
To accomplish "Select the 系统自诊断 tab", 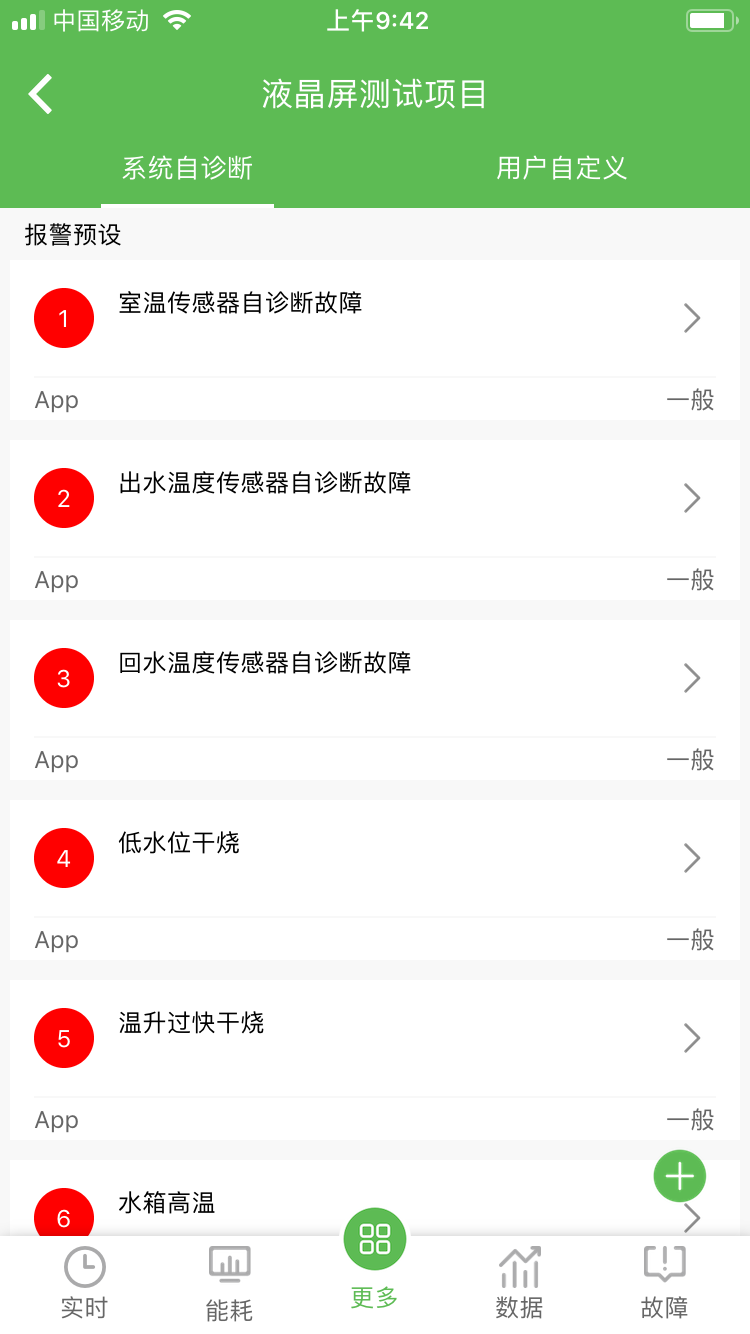I will (187, 168).
